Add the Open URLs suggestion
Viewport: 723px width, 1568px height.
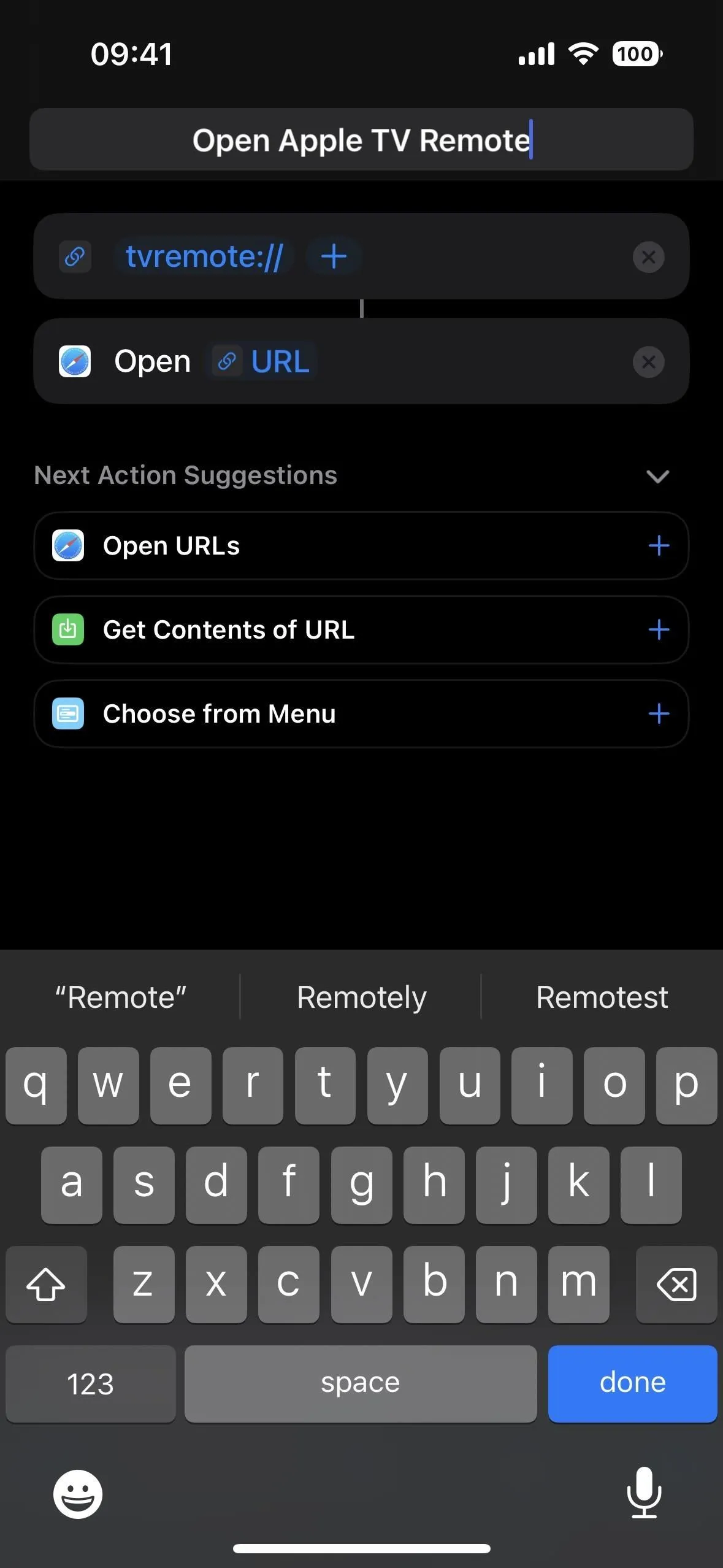pos(659,545)
